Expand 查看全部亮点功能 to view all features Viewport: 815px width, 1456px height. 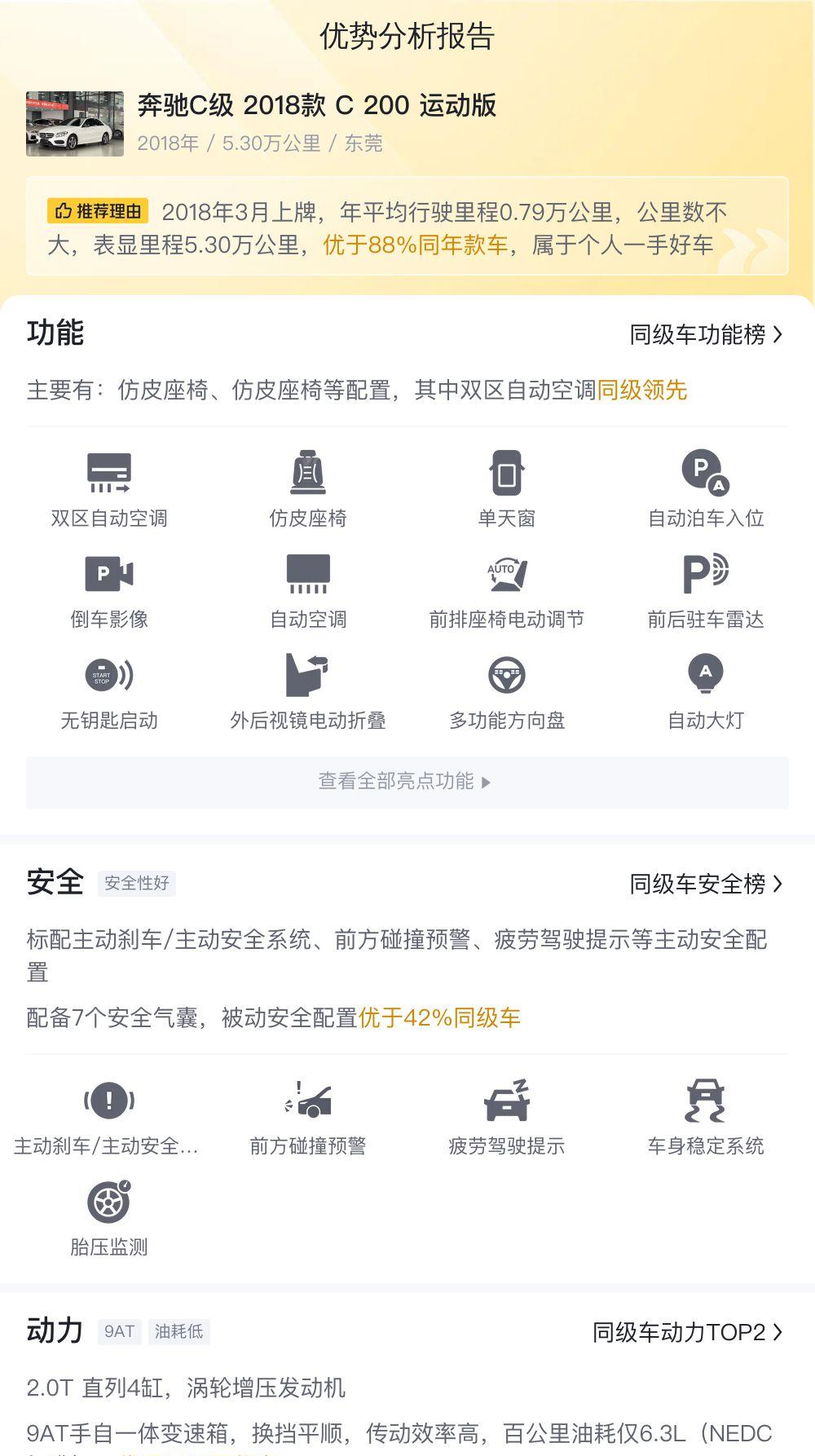pyautogui.click(x=407, y=782)
